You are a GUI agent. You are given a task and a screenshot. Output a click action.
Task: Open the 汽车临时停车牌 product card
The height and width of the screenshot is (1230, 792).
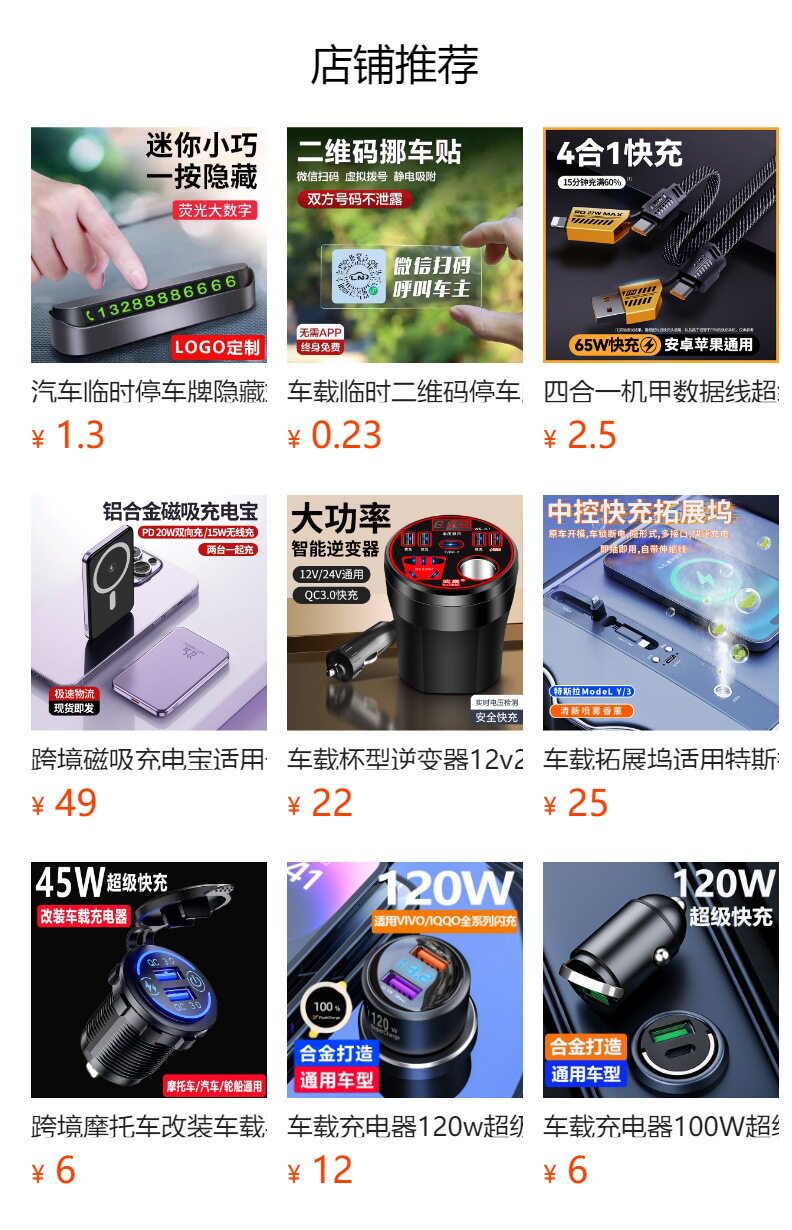(x=149, y=245)
